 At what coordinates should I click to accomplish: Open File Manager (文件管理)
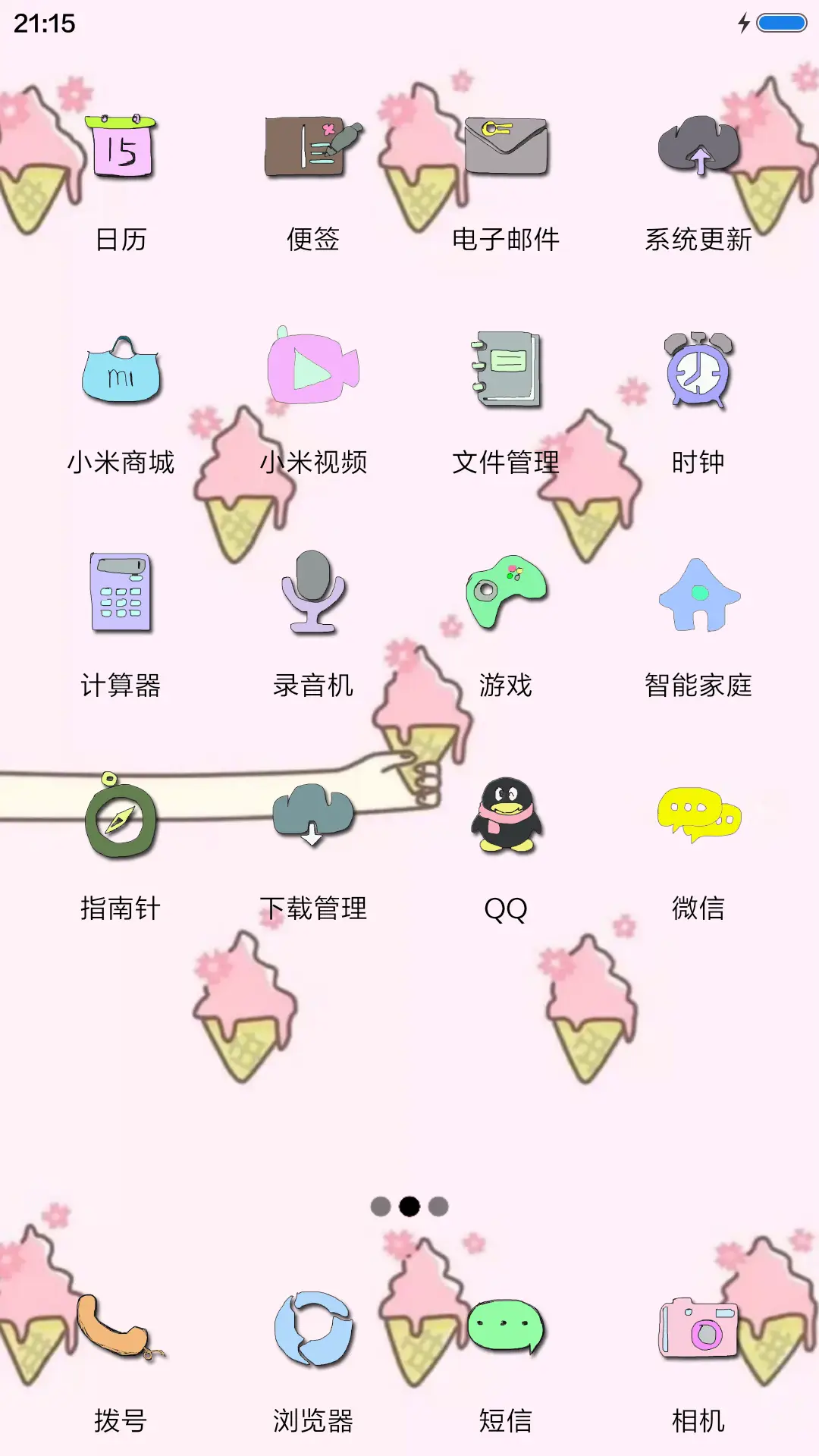point(504,368)
